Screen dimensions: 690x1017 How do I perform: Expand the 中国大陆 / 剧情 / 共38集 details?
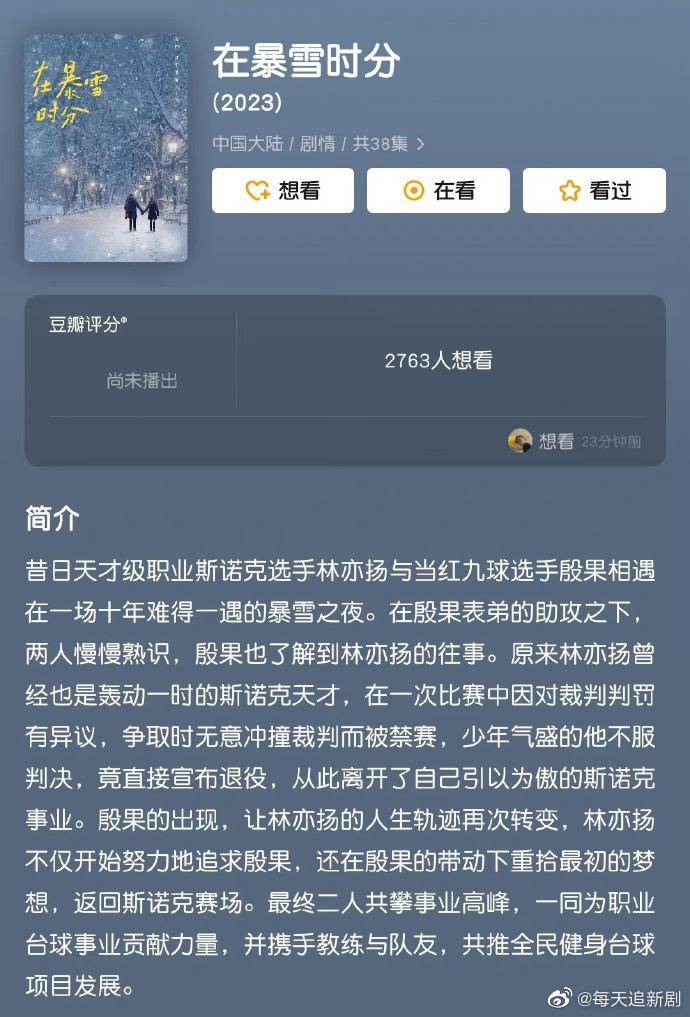(319, 144)
